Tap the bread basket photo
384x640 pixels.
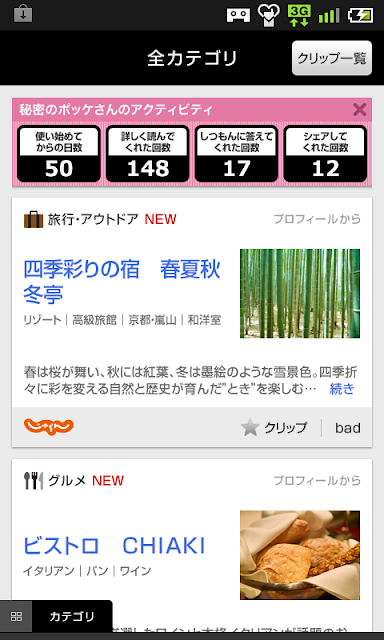(x=300, y=555)
